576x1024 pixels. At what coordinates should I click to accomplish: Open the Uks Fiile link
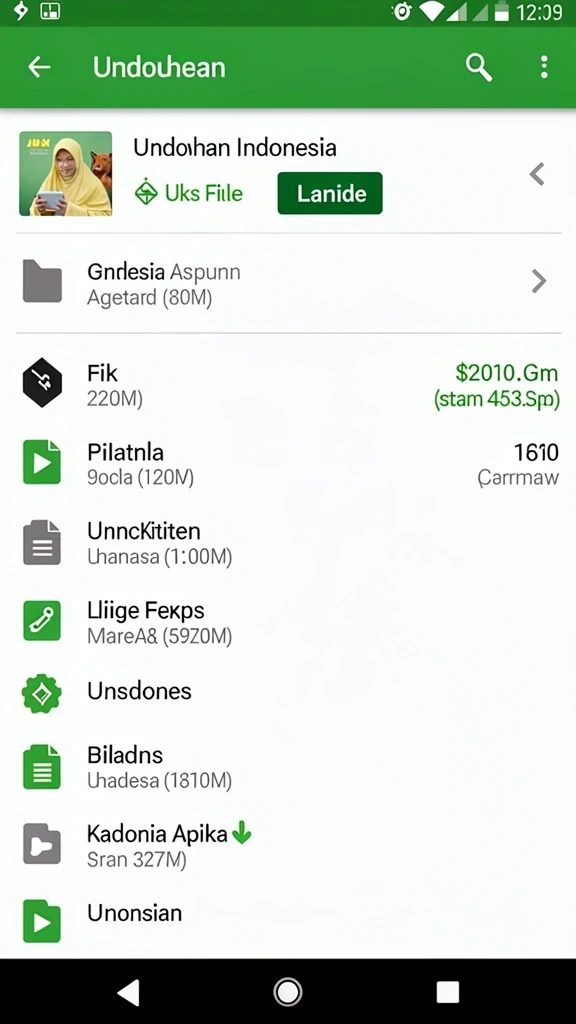coord(189,193)
